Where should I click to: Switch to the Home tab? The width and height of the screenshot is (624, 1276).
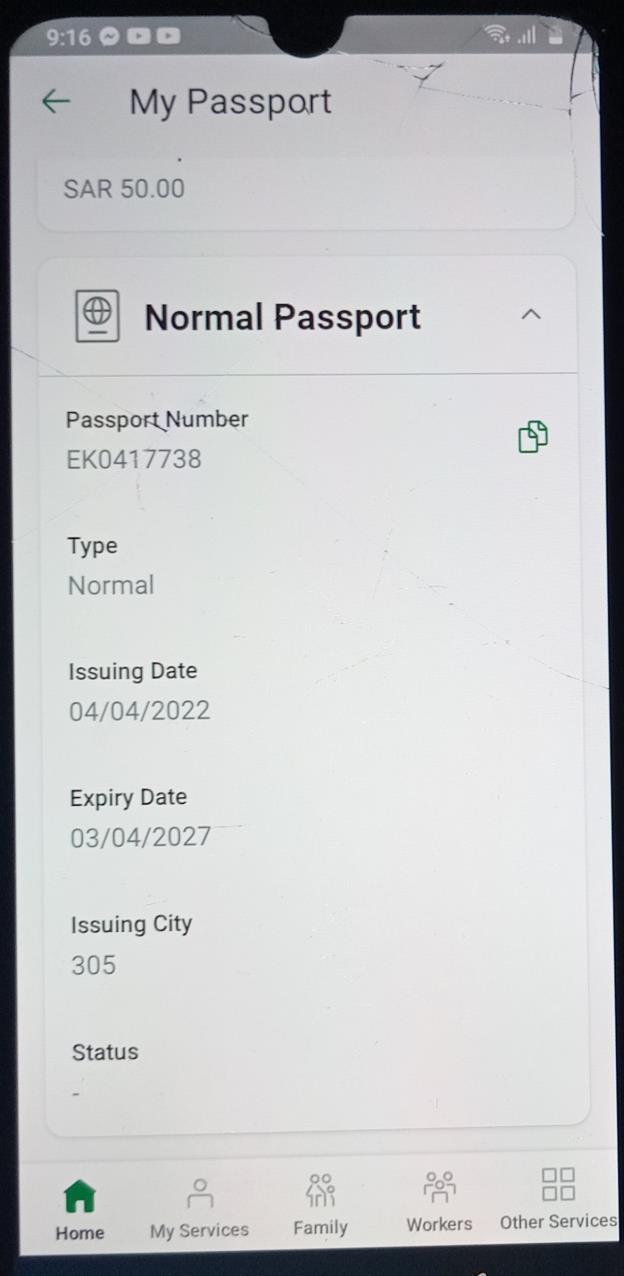[x=80, y=1207]
